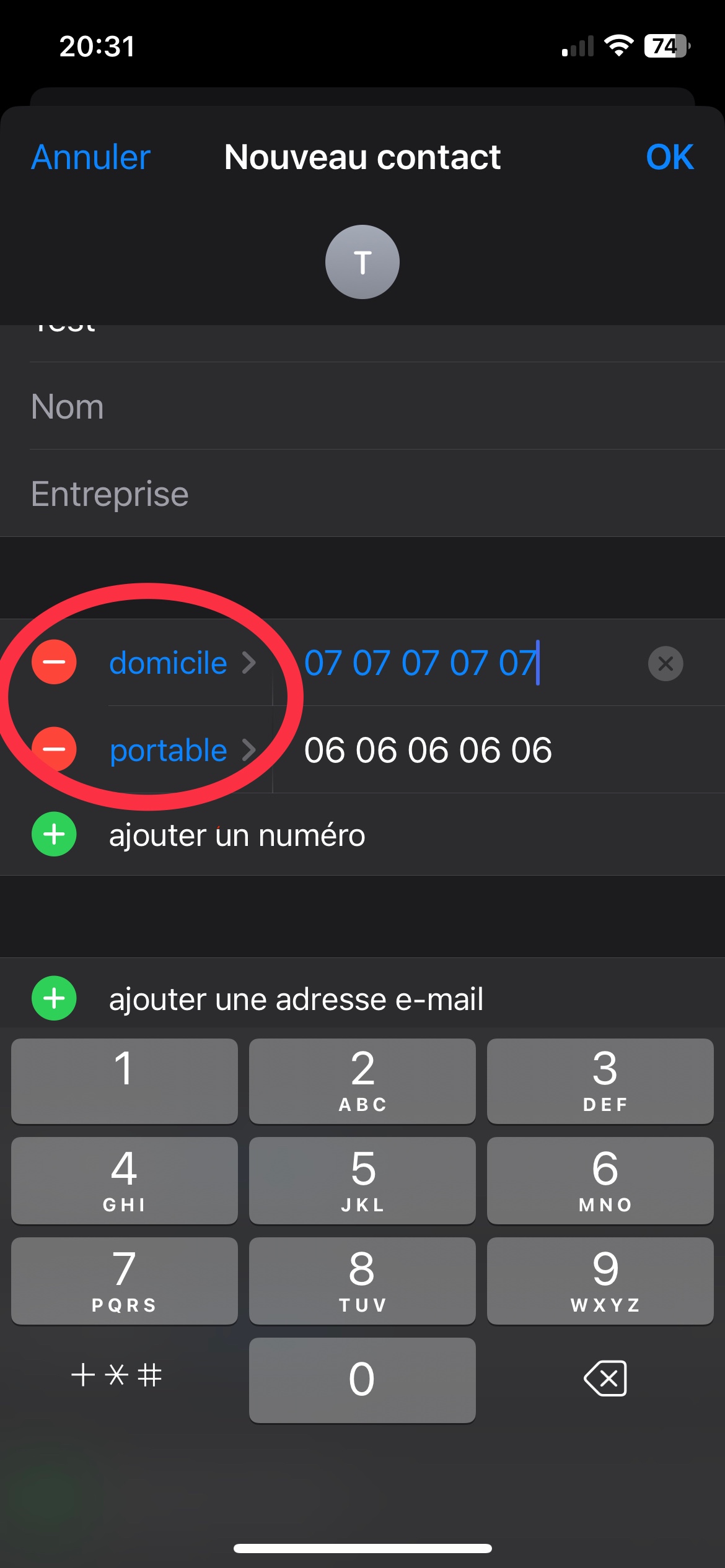The image size is (725, 1568).
Task: Tap the Nom field
Action: pyautogui.click(x=372, y=406)
